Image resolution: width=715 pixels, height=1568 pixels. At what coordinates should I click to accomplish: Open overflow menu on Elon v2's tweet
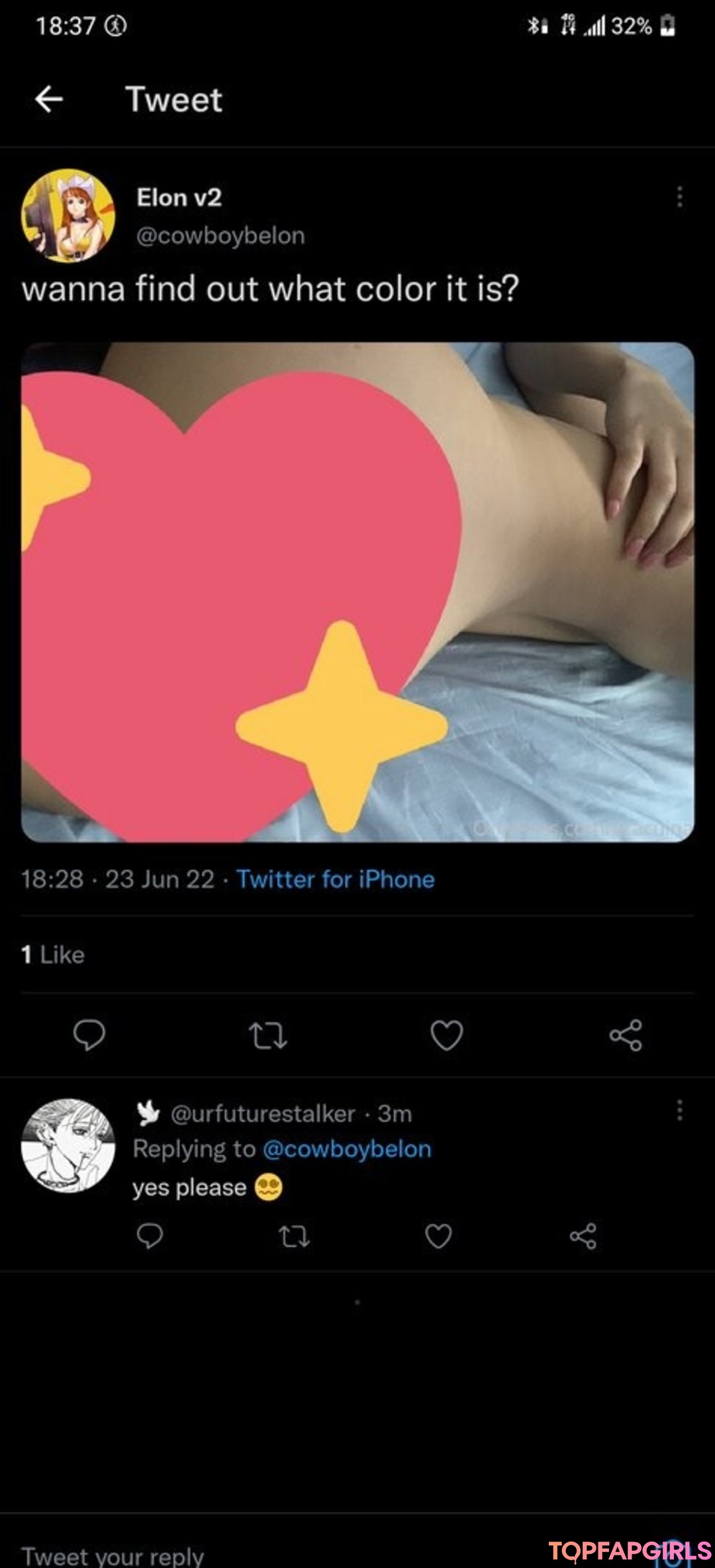click(679, 197)
